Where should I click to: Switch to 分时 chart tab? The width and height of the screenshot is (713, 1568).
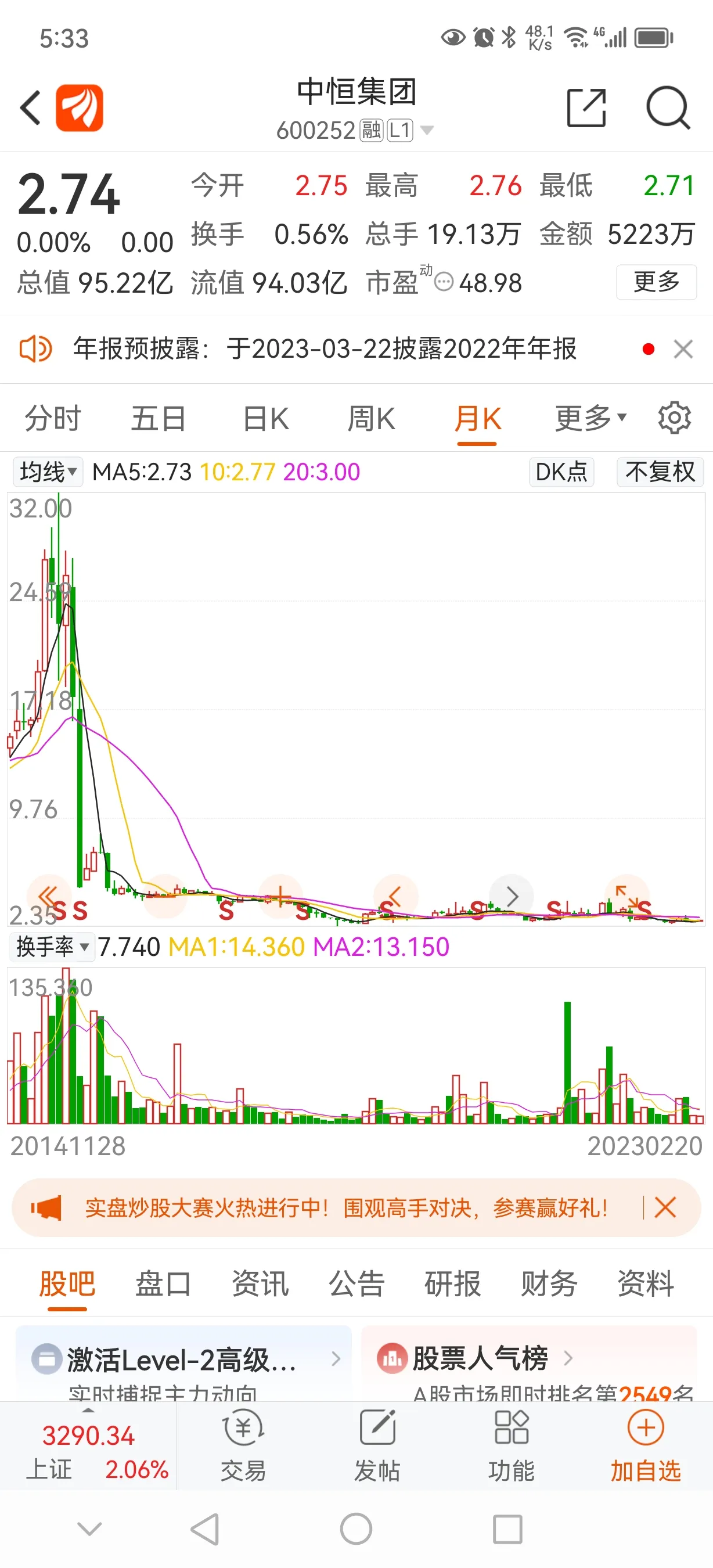click(x=53, y=419)
